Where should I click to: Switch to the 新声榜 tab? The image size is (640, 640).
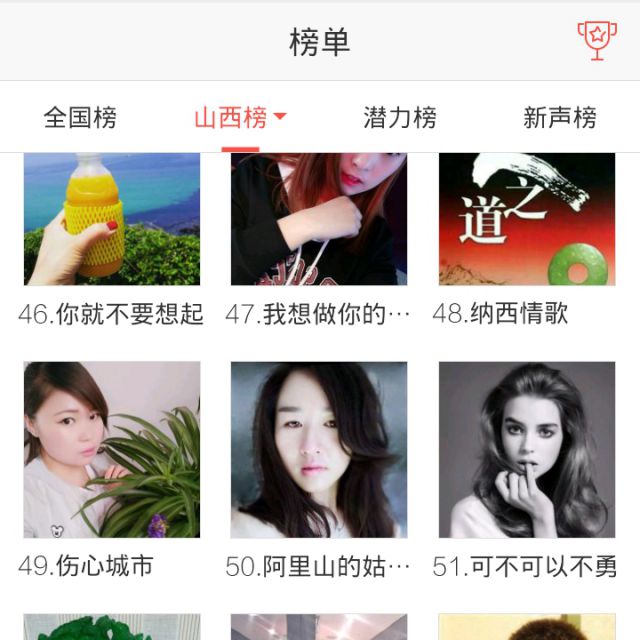click(560, 118)
